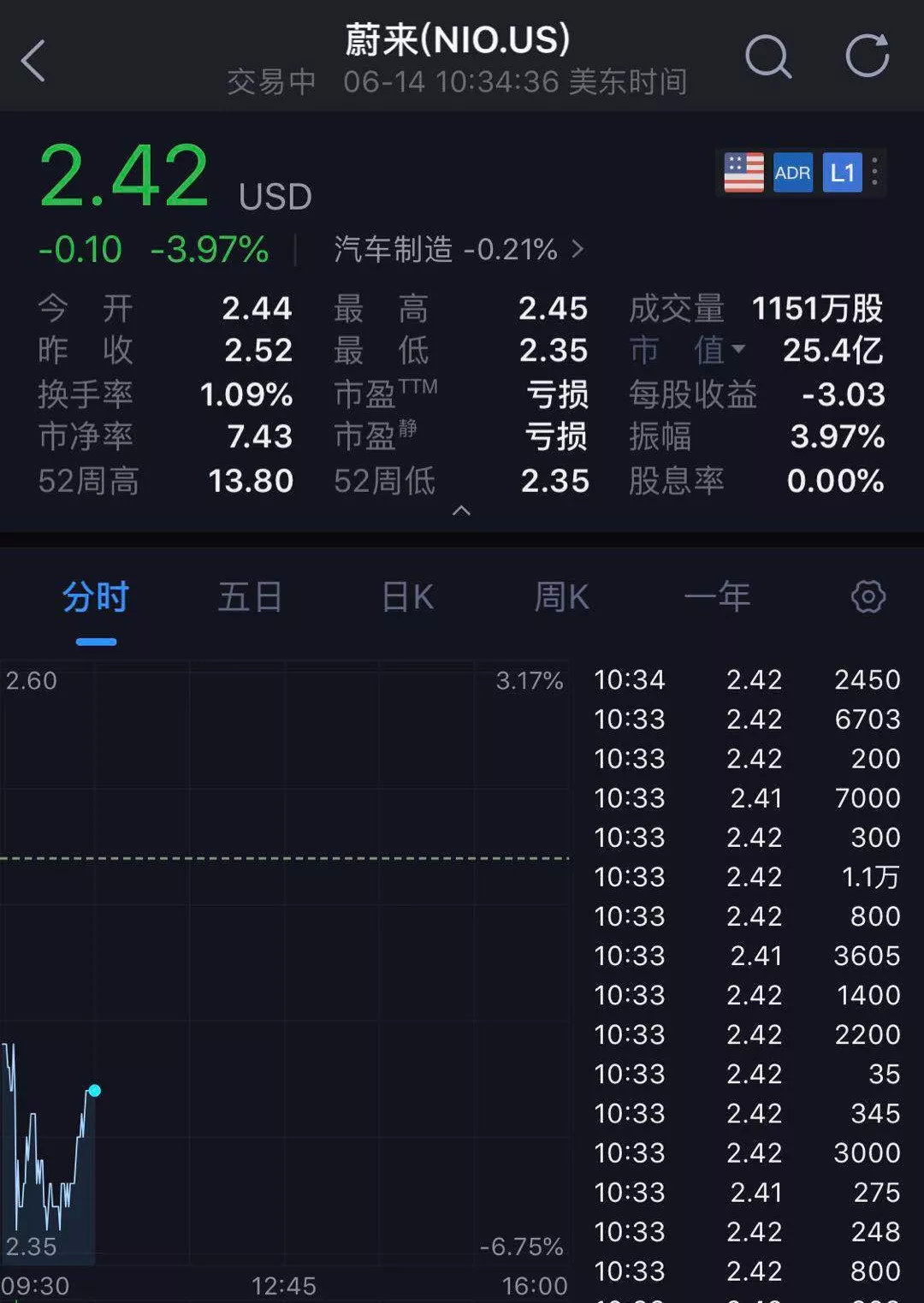Switch to the 日K chart tab

(407, 597)
